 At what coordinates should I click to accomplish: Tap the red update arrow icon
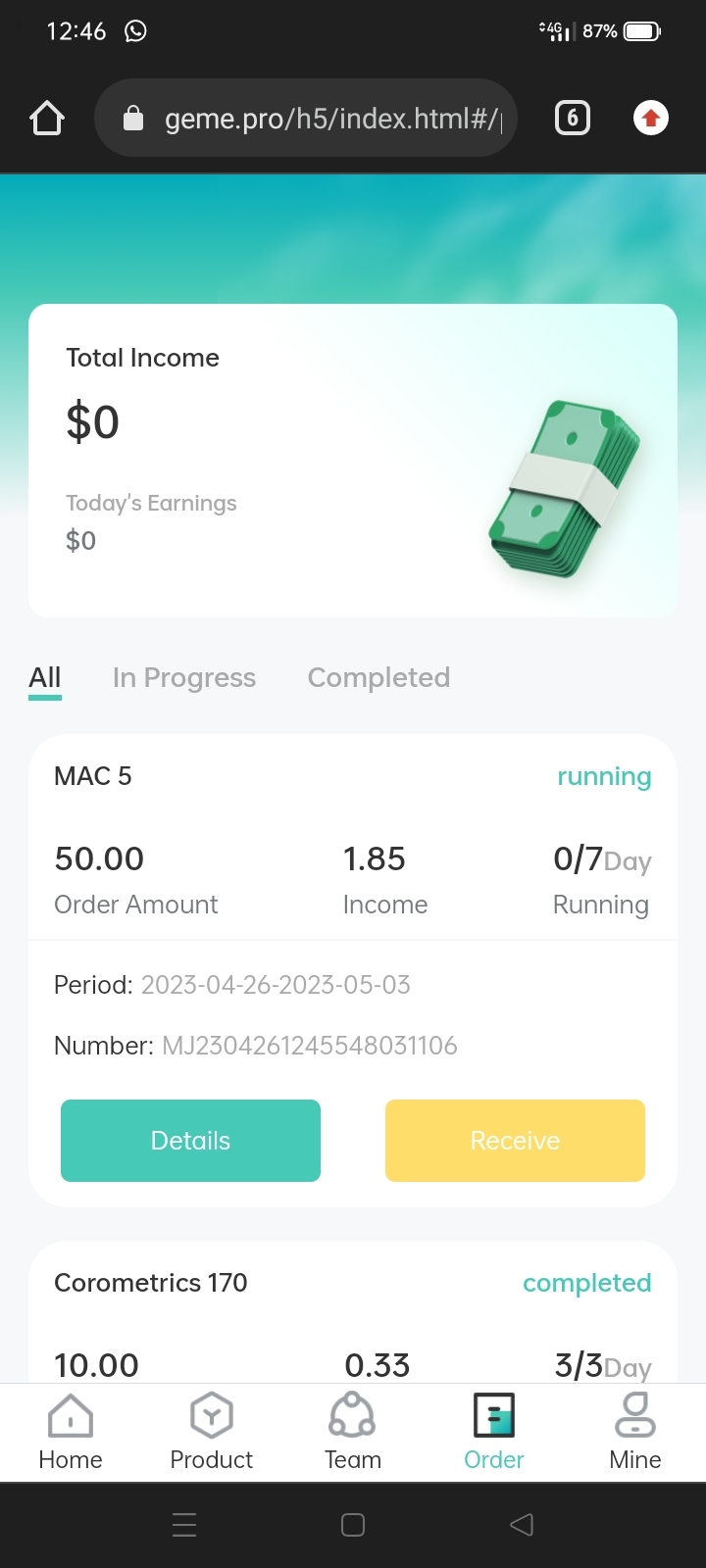click(x=650, y=119)
